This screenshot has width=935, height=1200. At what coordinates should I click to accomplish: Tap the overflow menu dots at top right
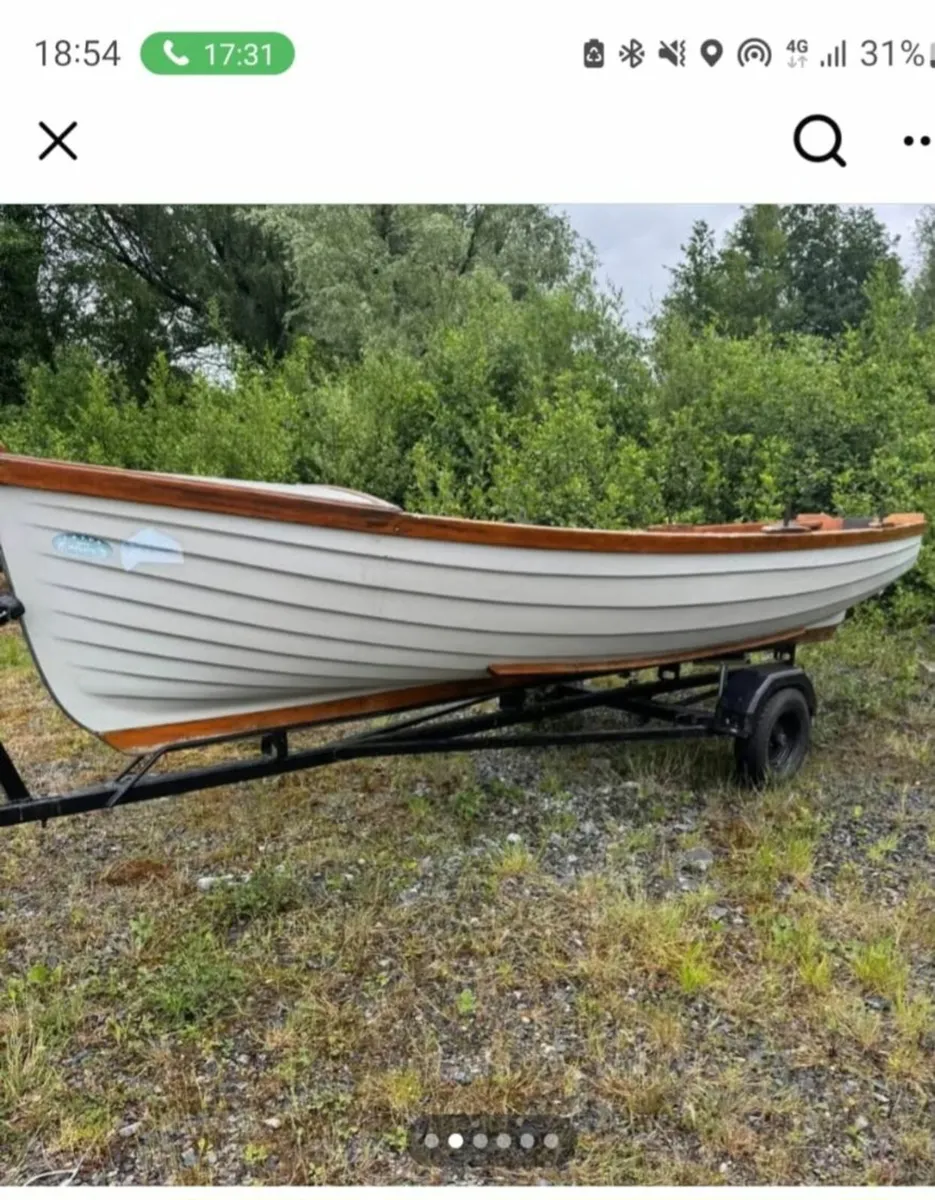pyautogui.click(x=917, y=140)
